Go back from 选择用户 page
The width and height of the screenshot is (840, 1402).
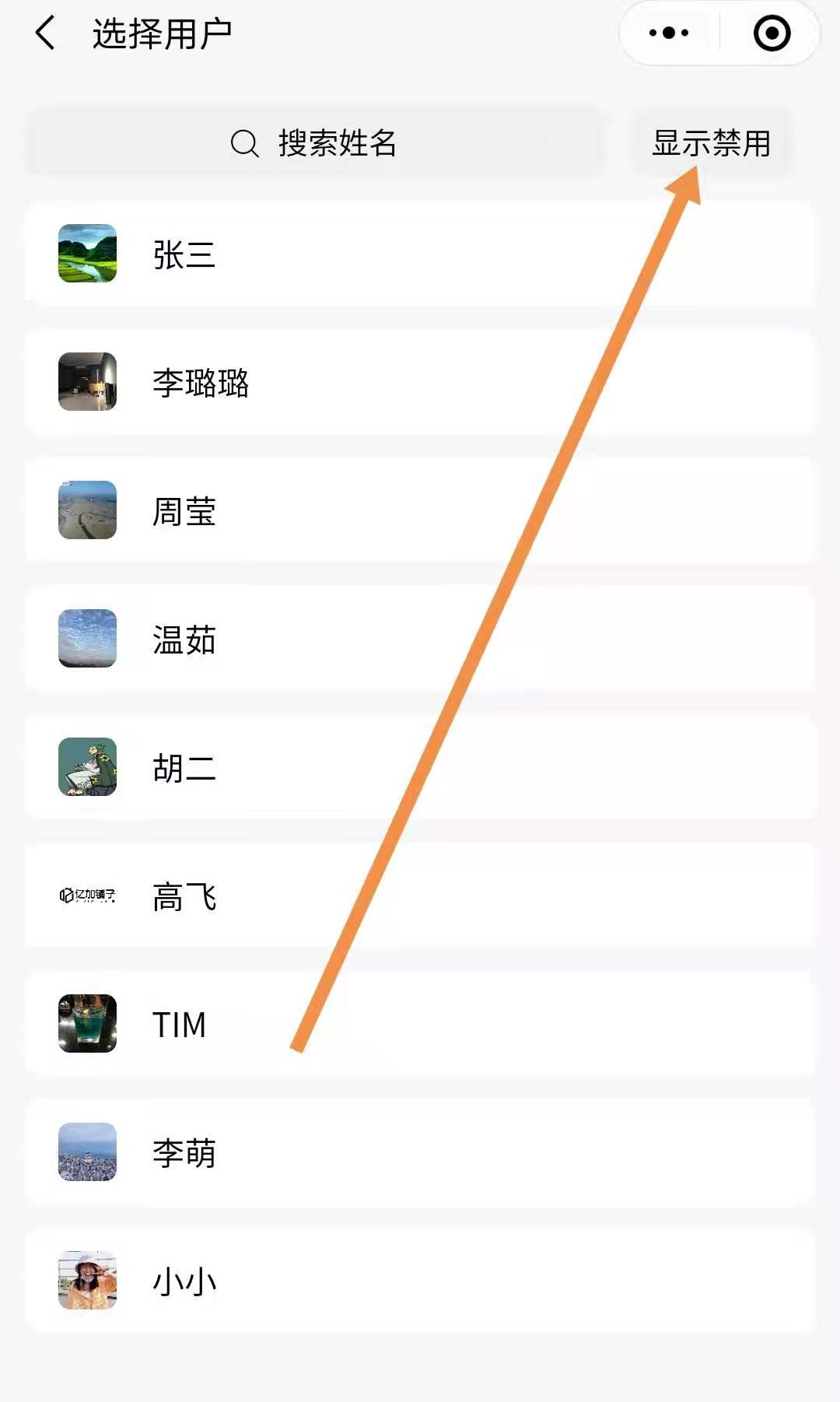point(45,34)
